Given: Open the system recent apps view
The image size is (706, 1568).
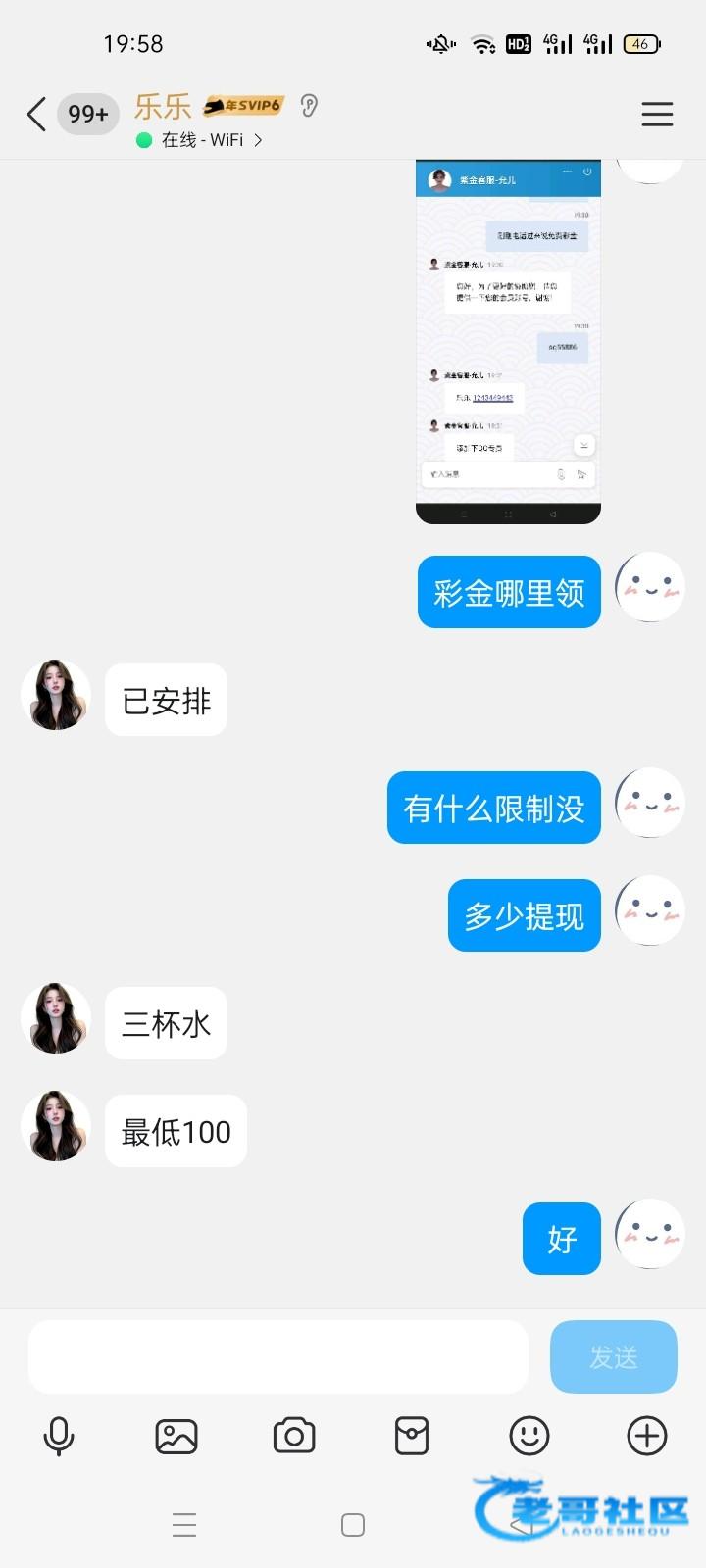Looking at the screenshot, I should 184,1525.
